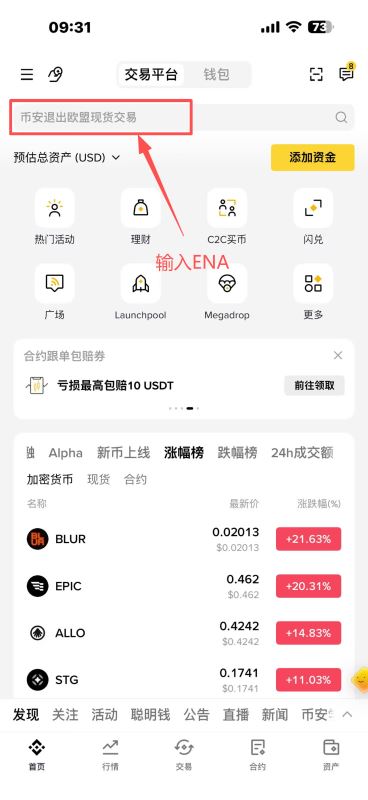Open the 更多 shortcuts grid
368x800 pixels.
point(313,292)
